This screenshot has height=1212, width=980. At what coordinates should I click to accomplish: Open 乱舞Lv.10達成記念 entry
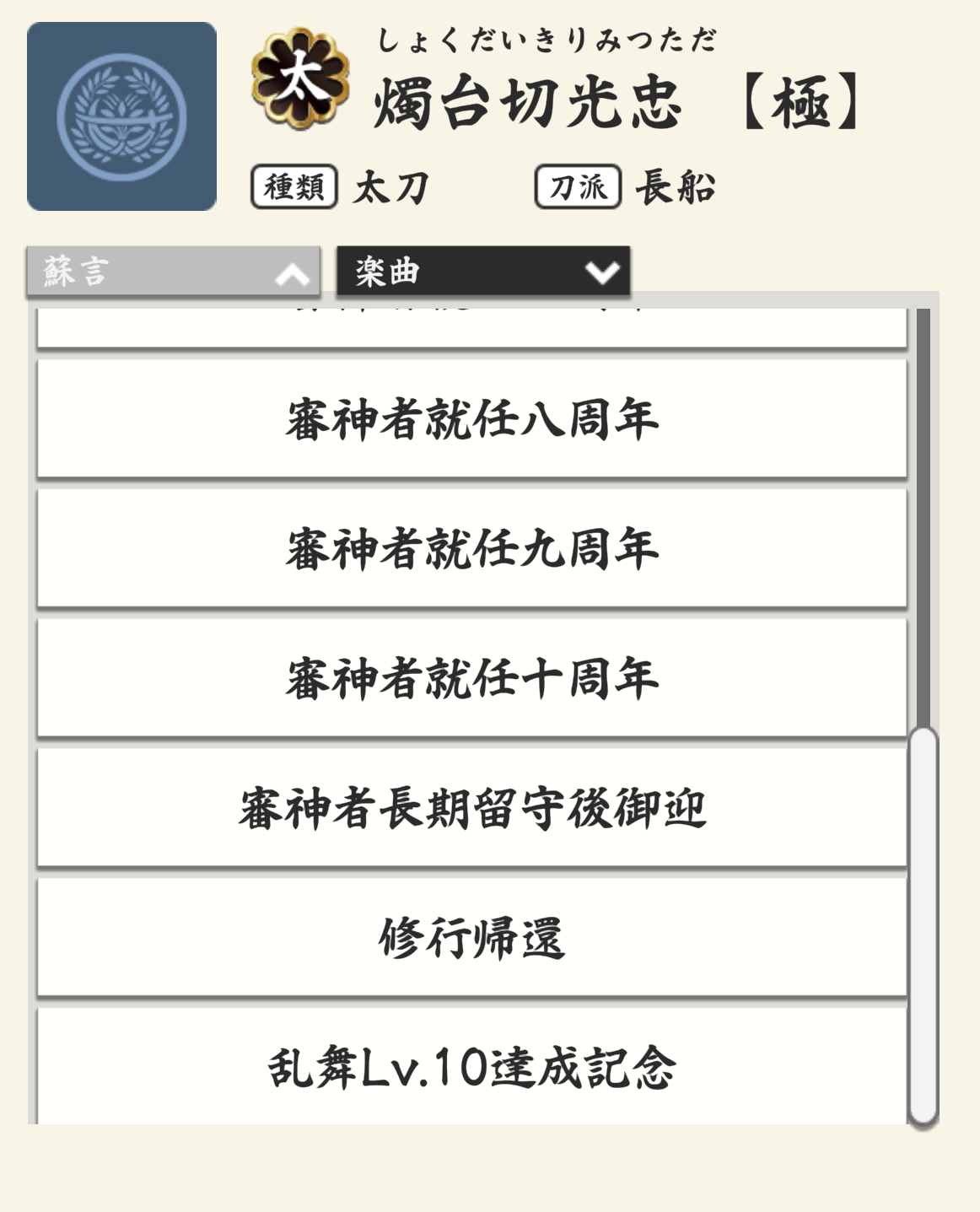pos(471,1067)
